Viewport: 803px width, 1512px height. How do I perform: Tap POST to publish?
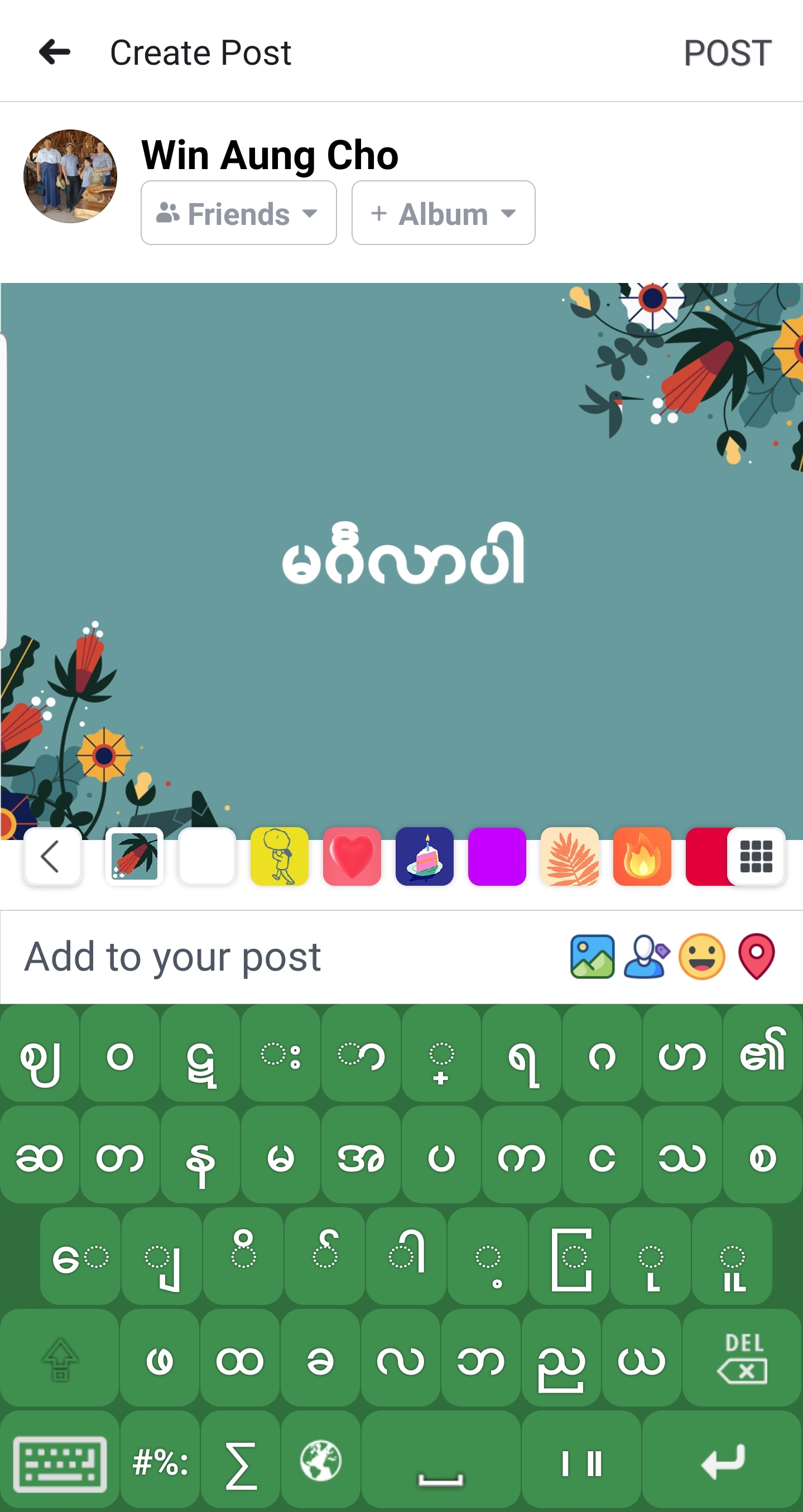click(727, 54)
